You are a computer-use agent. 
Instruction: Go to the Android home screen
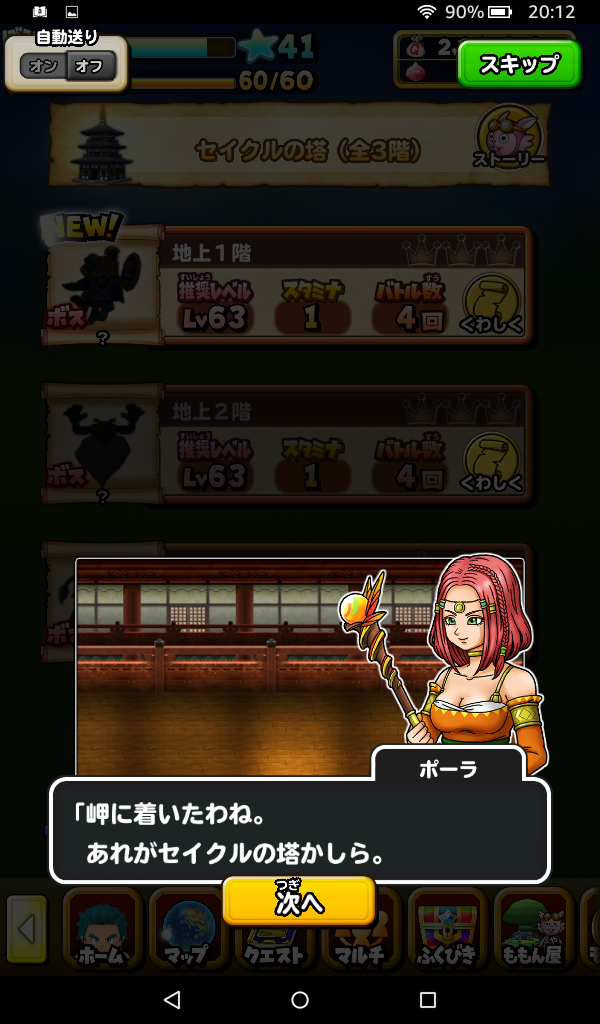[x=300, y=999]
